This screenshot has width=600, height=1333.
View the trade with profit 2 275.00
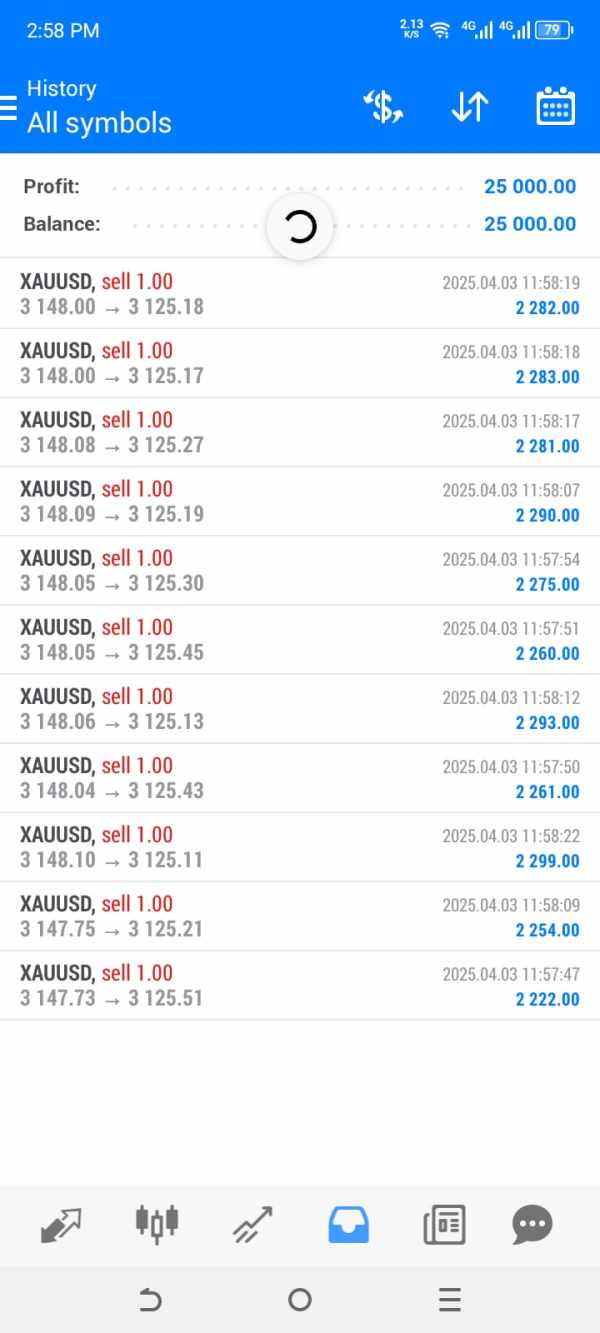pos(300,570)
